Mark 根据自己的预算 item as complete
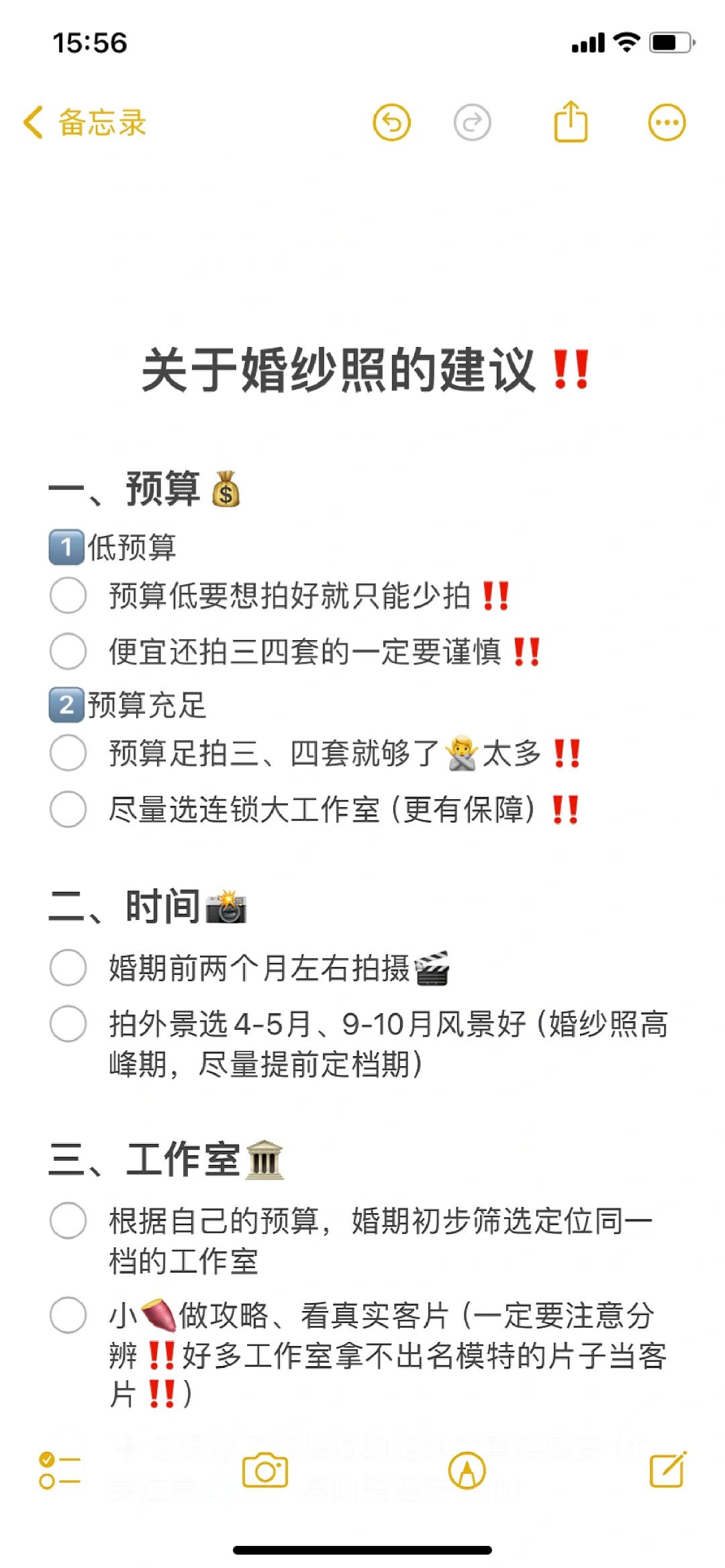Image resolution: width=725 pixels, height=1568 pixels. point(68,1220)
